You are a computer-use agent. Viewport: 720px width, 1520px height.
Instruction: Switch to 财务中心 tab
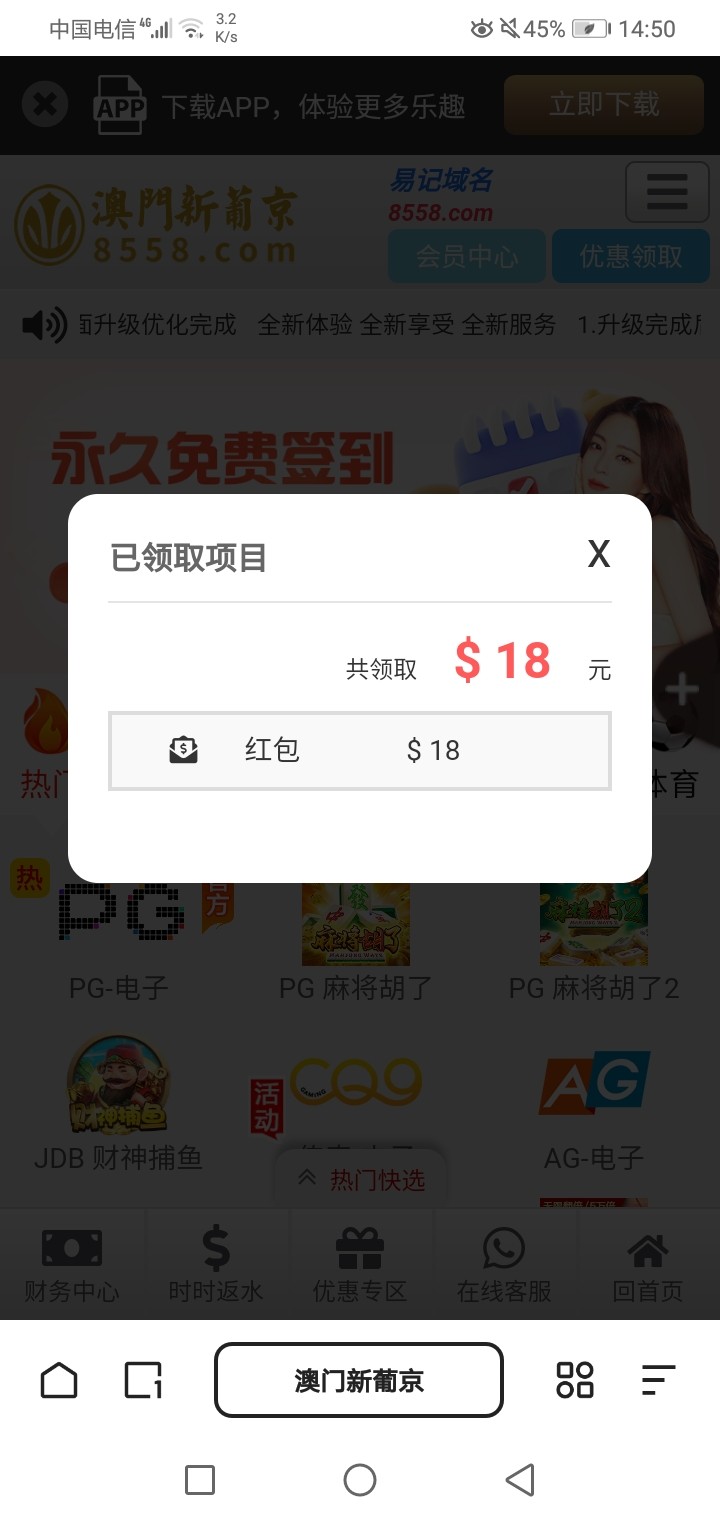pos(72,1264)
